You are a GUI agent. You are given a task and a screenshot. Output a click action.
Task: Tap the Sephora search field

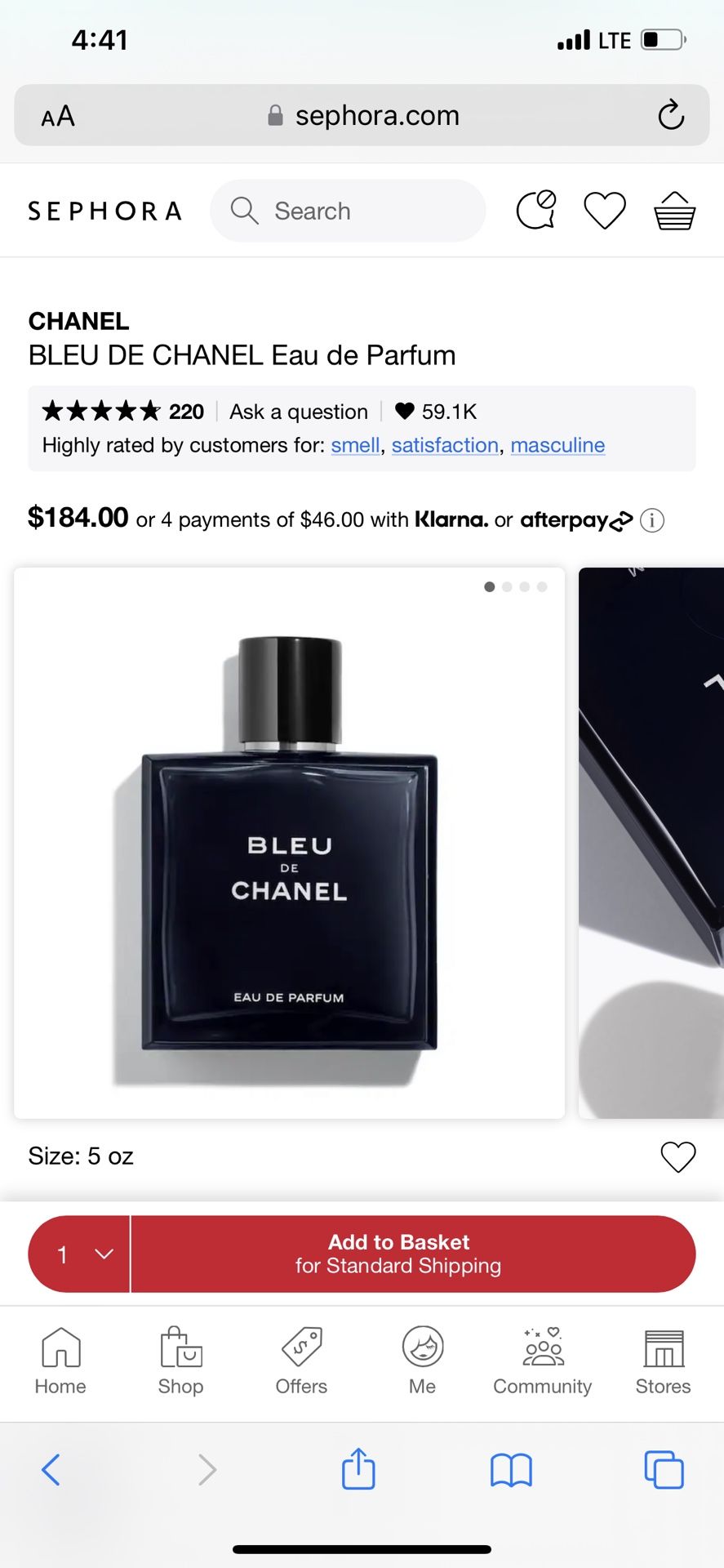click(348, 211)
